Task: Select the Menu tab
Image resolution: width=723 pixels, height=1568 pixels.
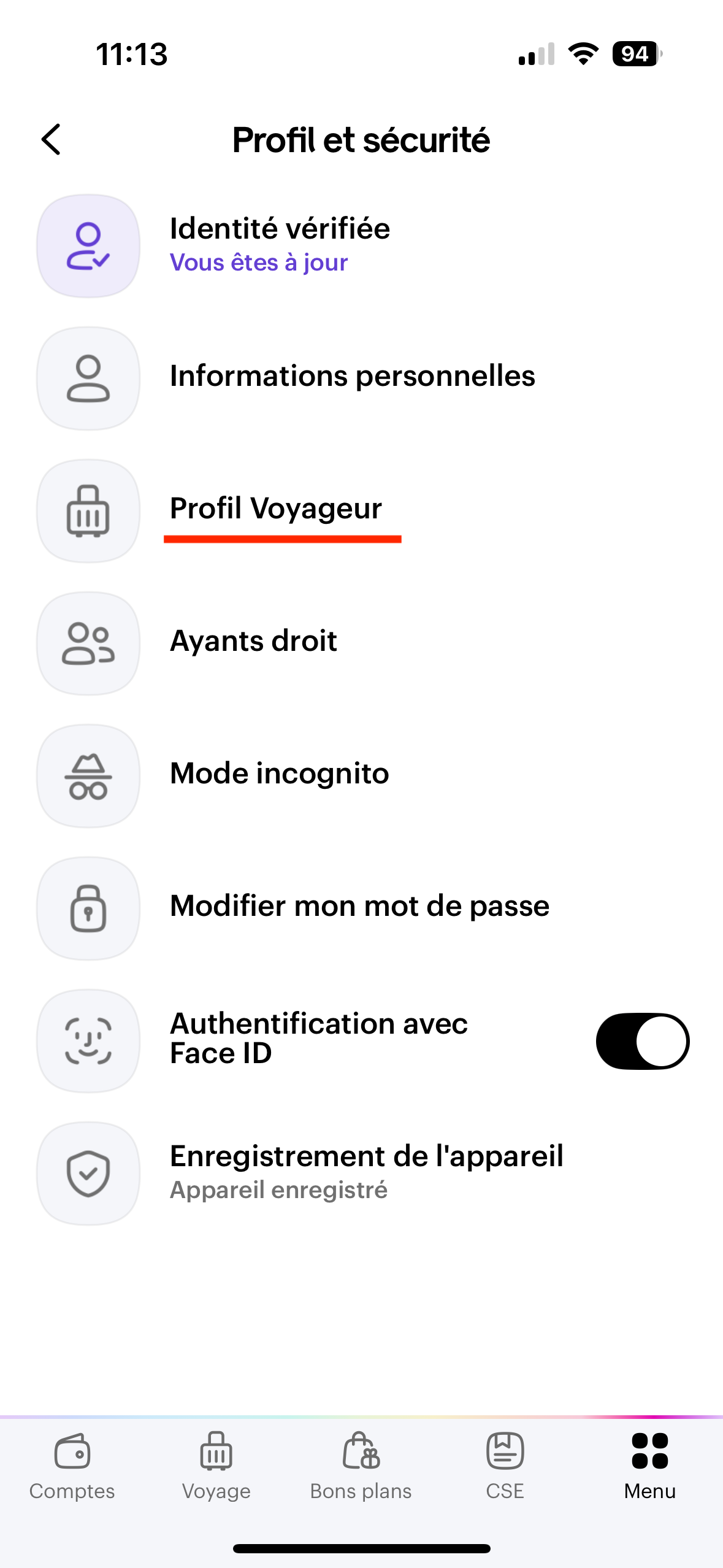Action: [x=649, y=1466]
